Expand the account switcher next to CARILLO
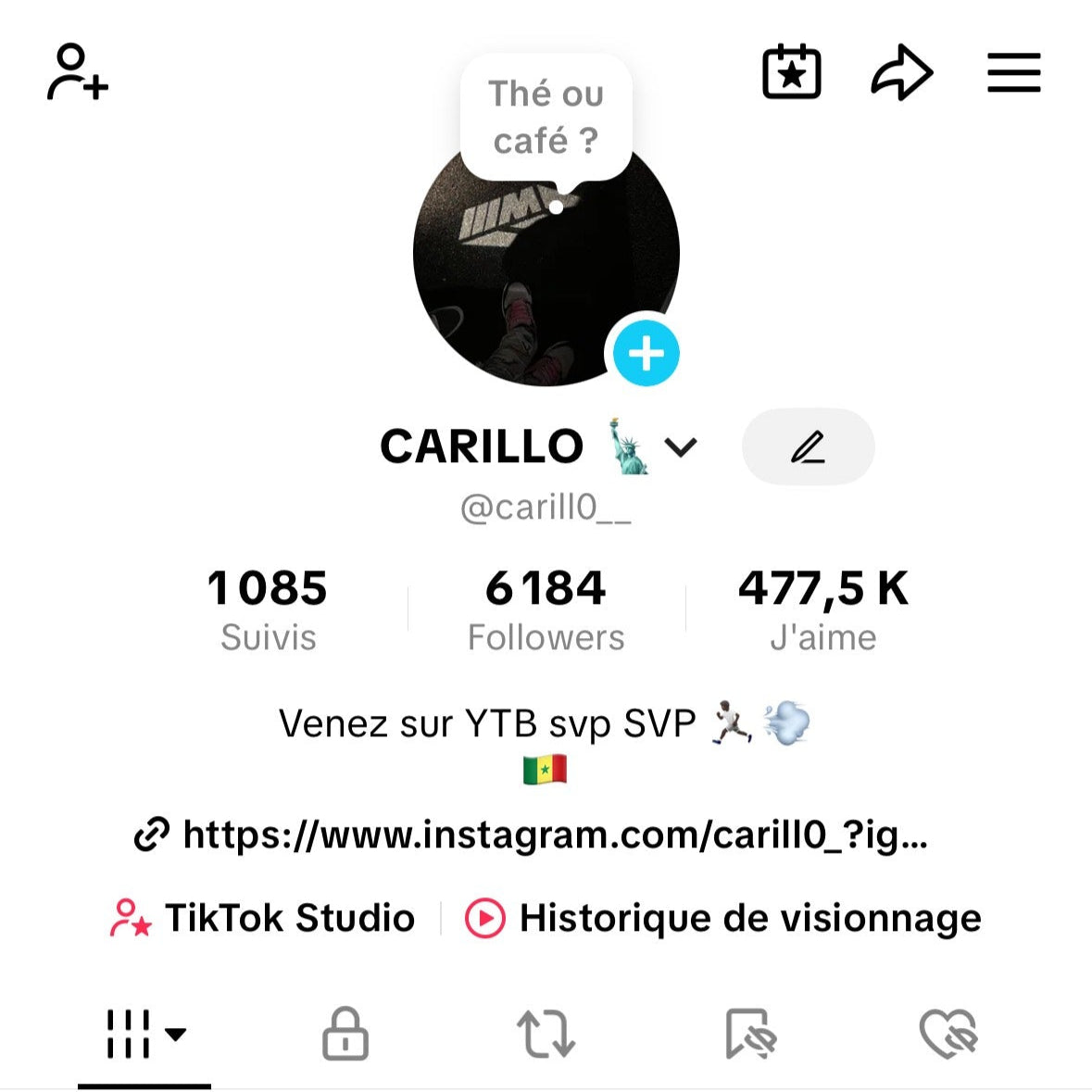Viewport: 1092px width, 1092px height. 681,447
